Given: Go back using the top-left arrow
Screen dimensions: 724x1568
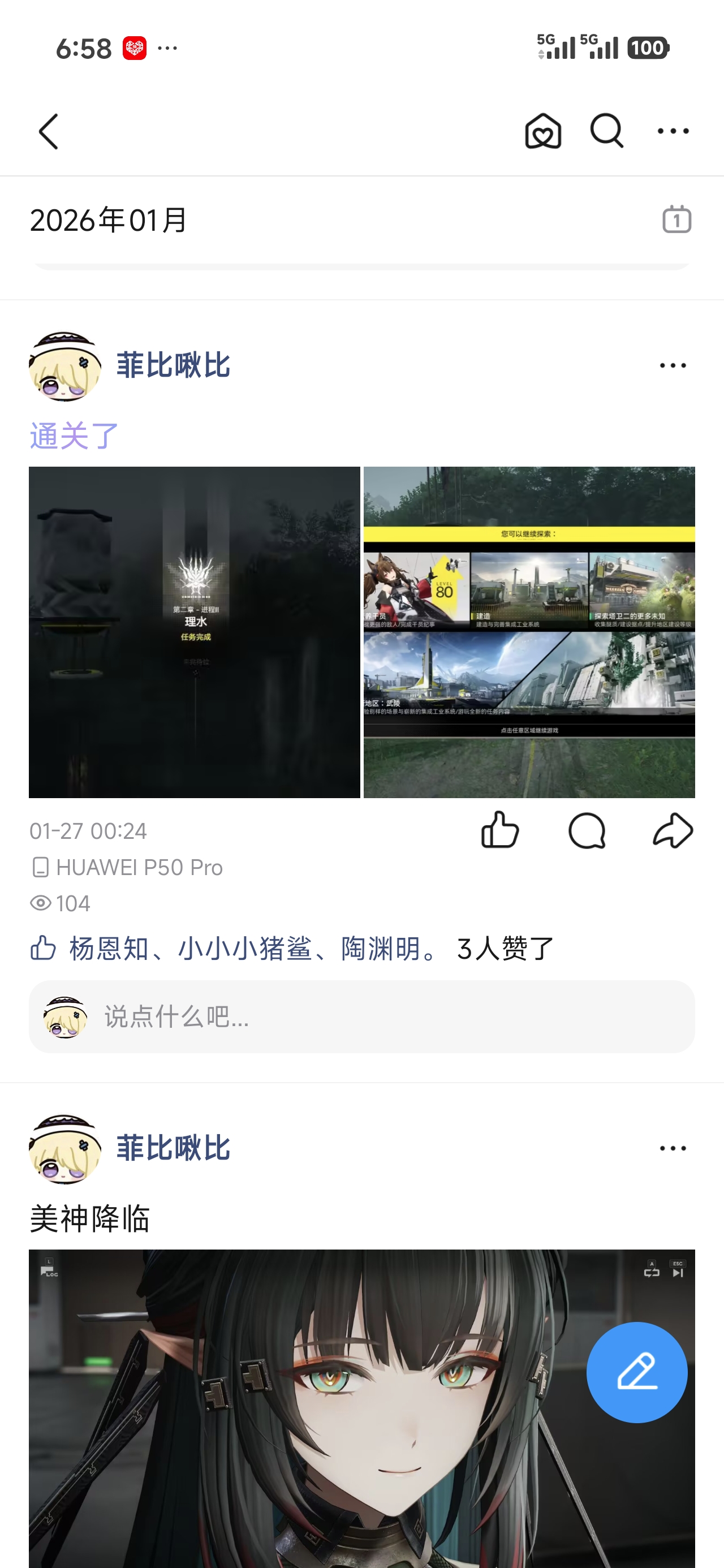Looking at the screenshot, I should pyautogui.click(x=49, y=131).
